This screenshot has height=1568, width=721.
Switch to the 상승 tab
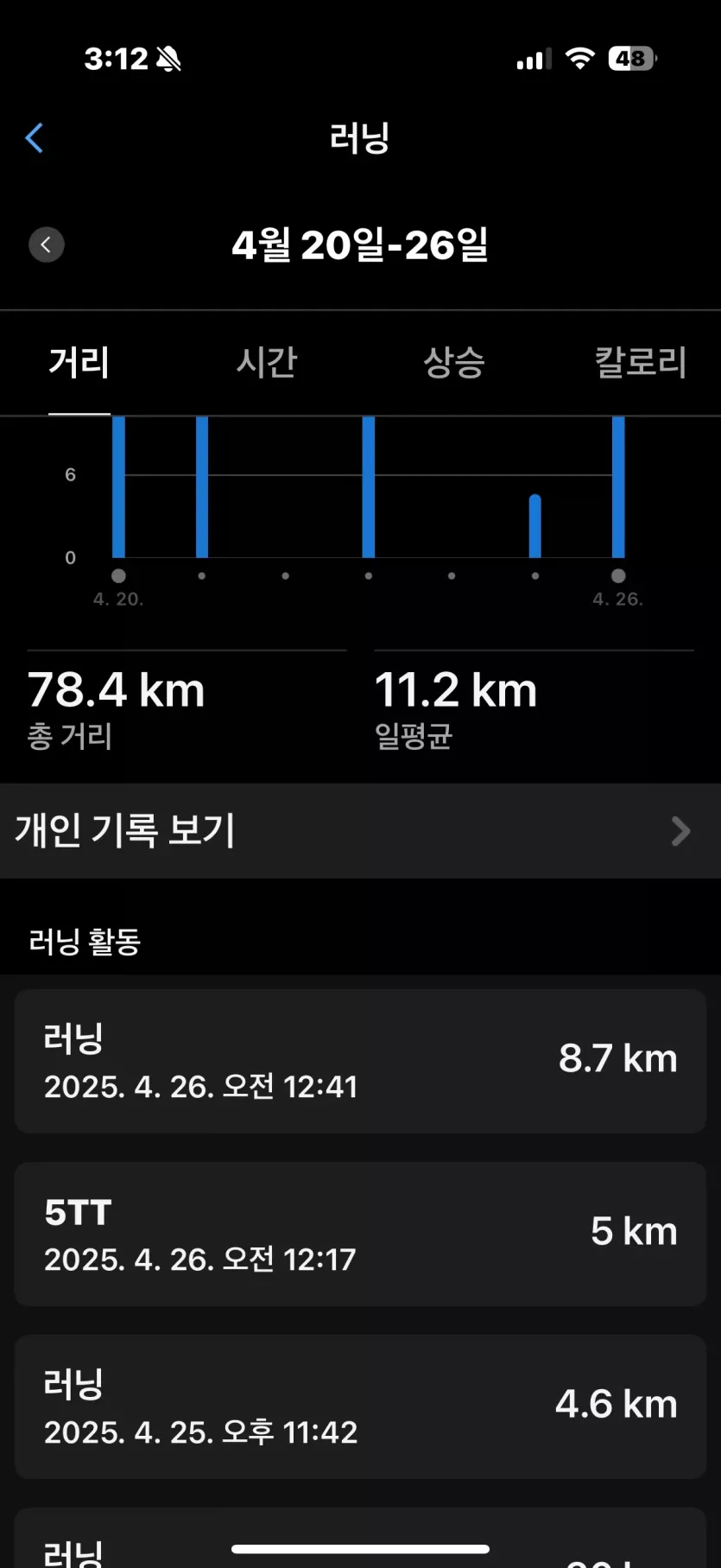pyautogui.click(x=454, y=362)
